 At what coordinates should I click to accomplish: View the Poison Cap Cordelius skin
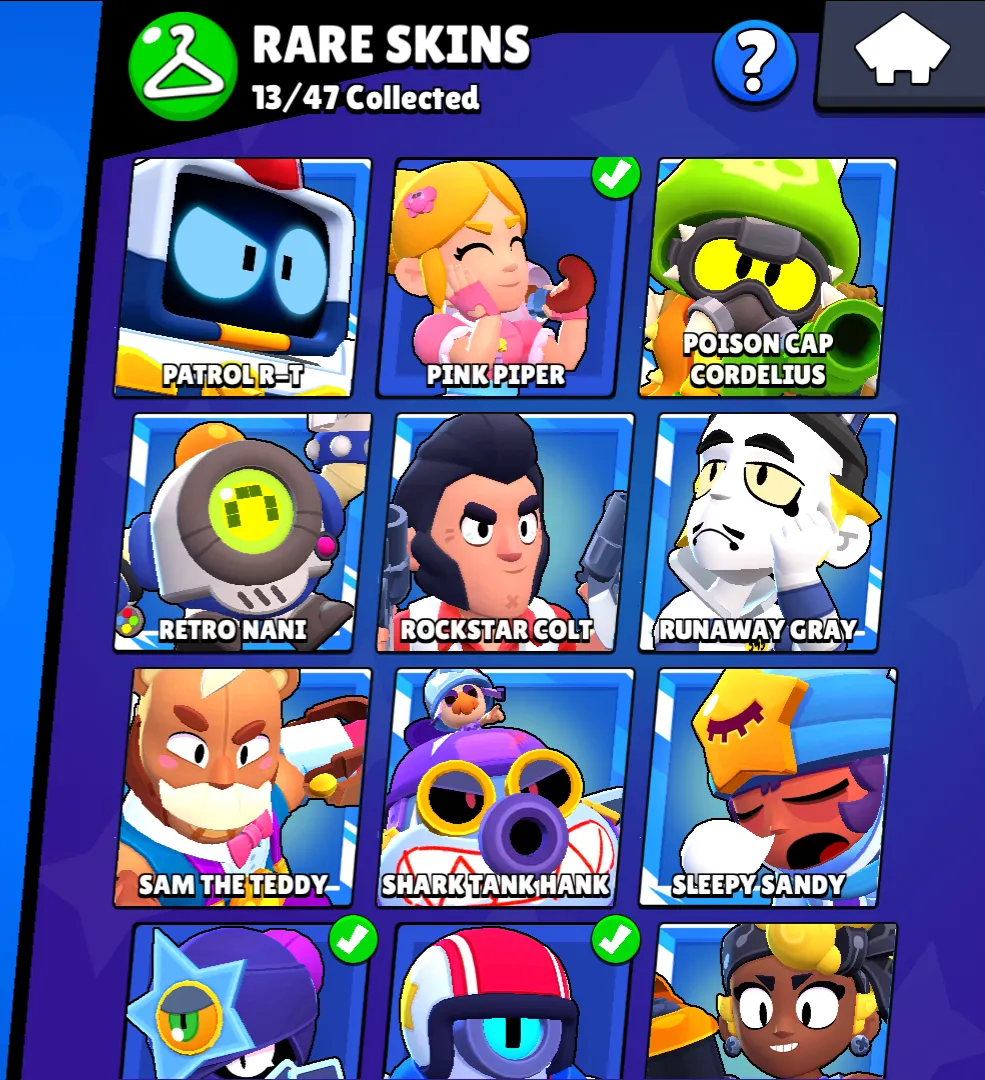click(768, 277)
